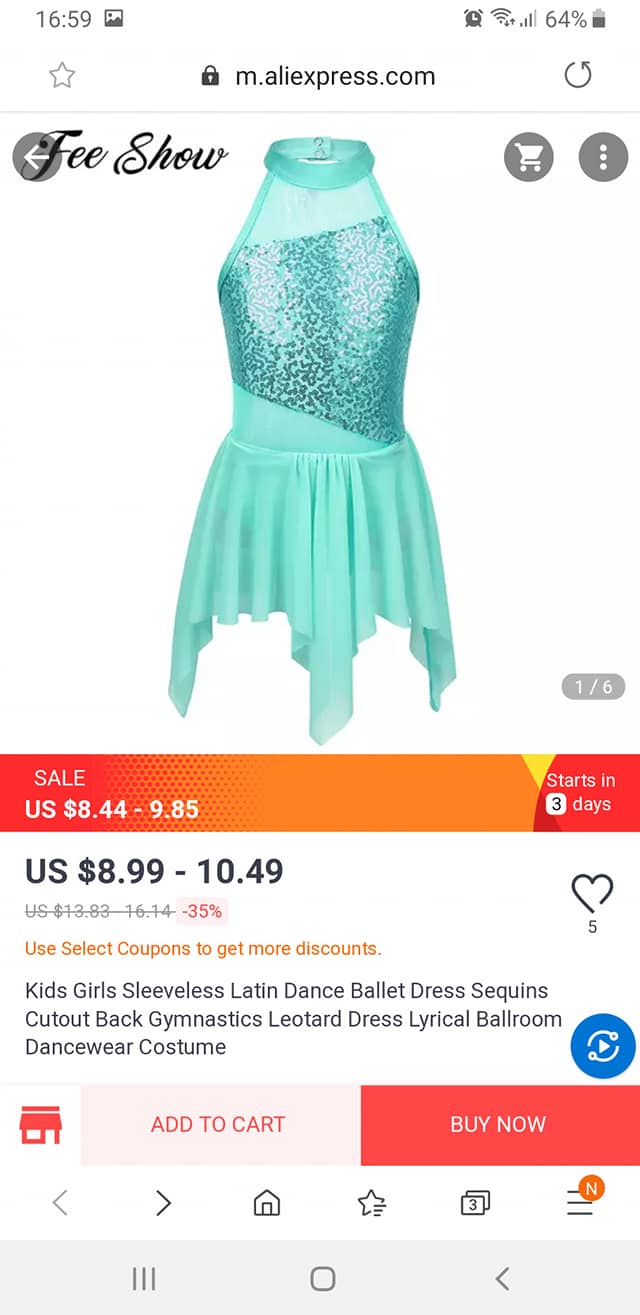
Task: Tap the m.aliexpress.com address bar
Action: (320, 76)
